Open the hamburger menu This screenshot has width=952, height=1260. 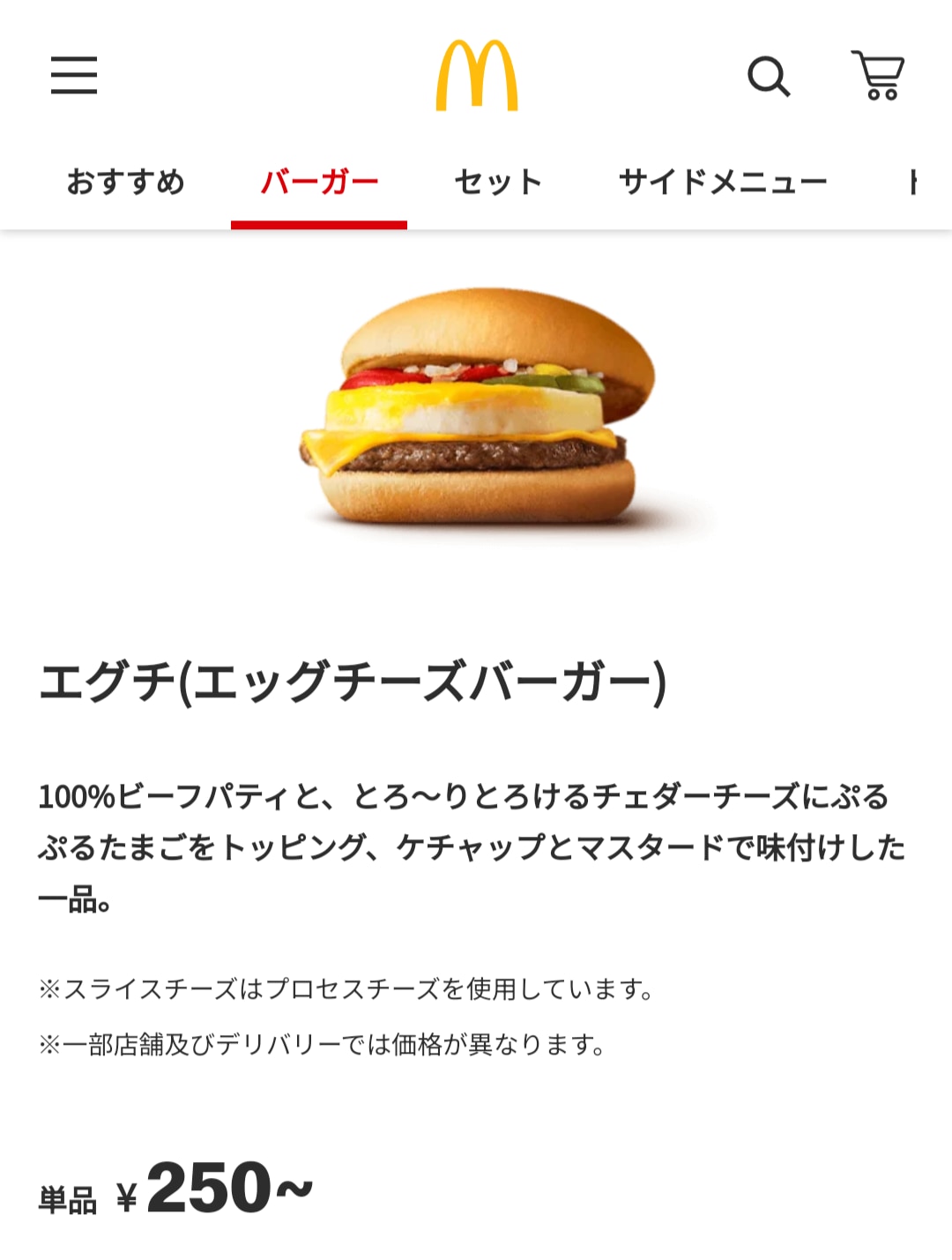(74, 76)
